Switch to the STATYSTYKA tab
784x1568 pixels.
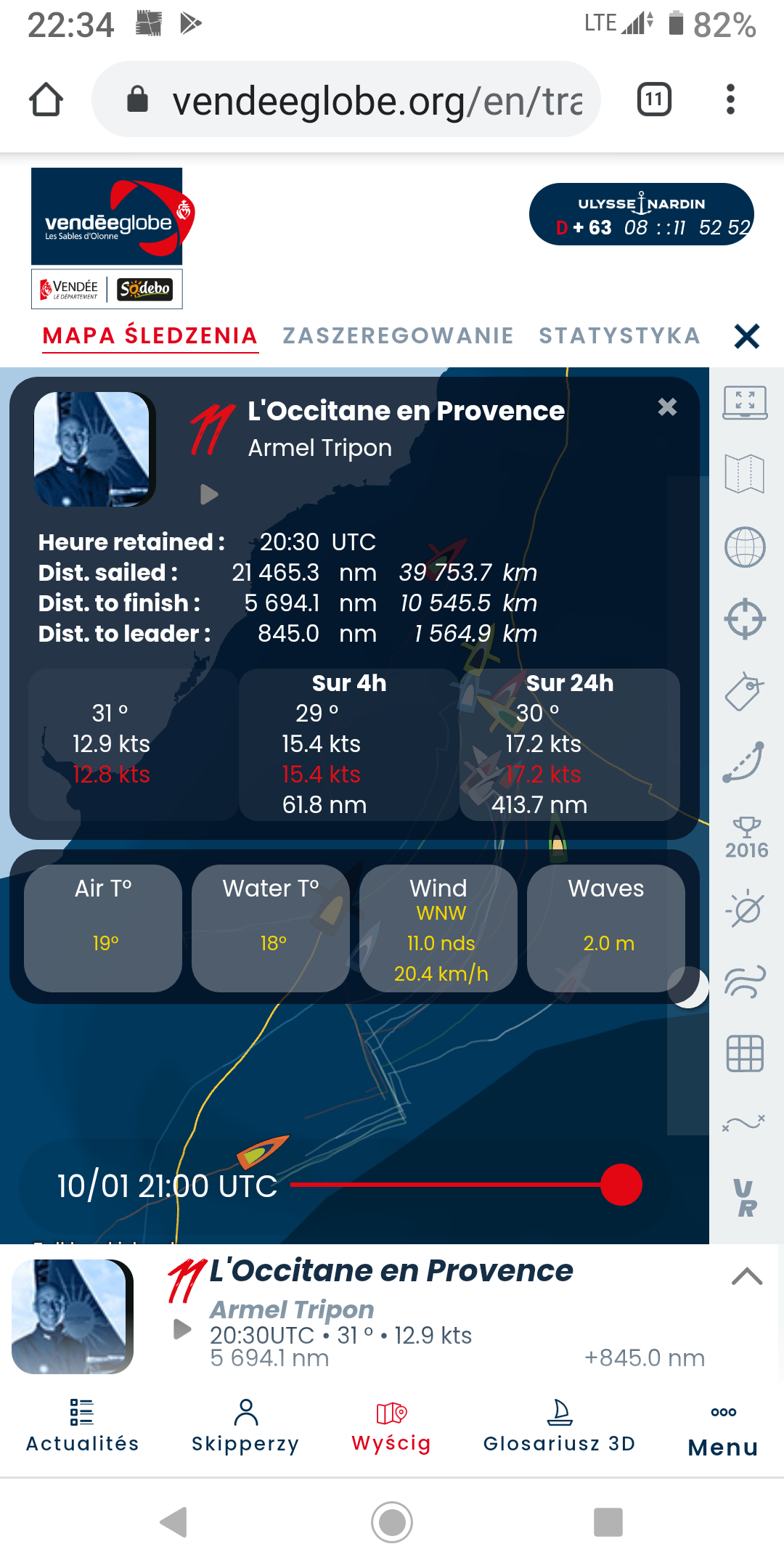point(619,335)
